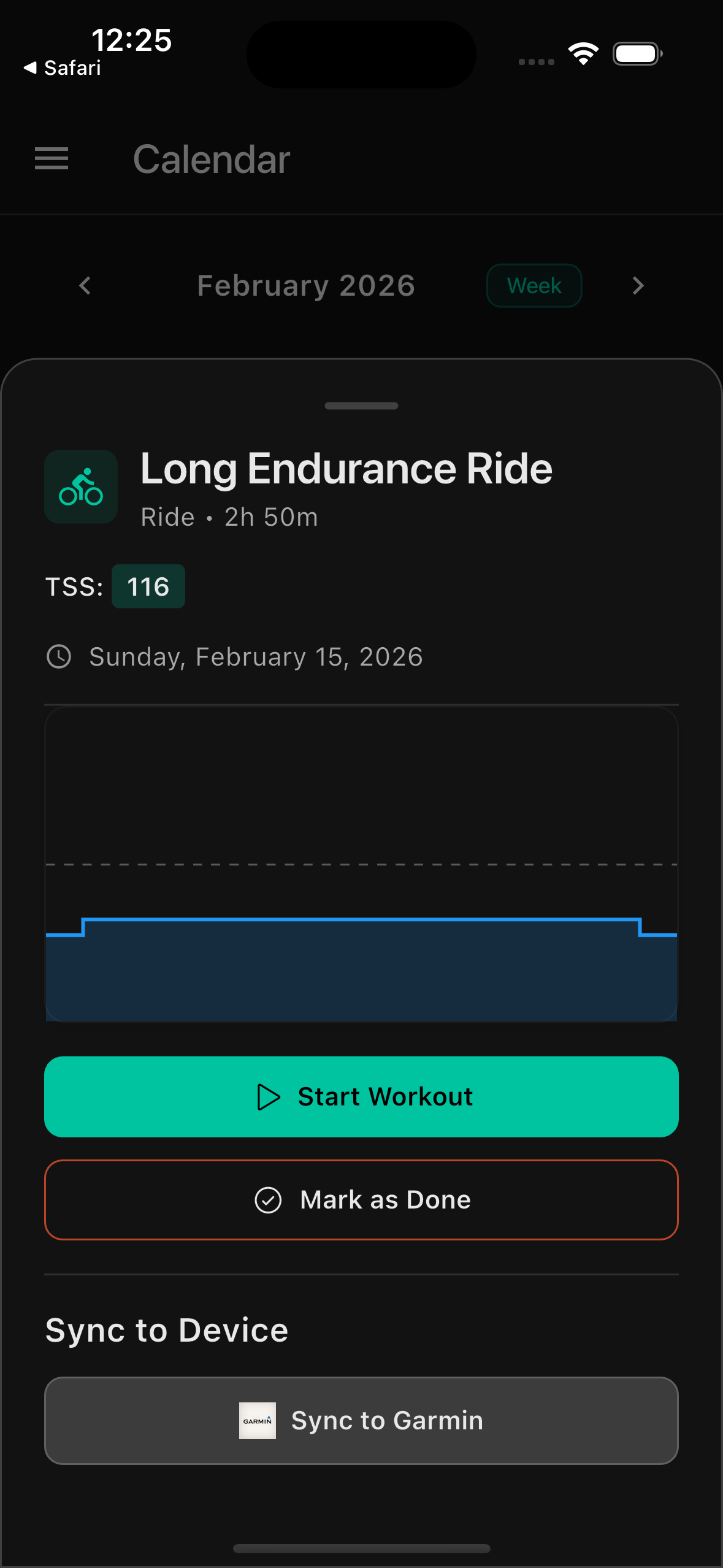Screen dimensions: 723x1568
Task: Switch calendar to Week view
Action: pyautogui.click(x=534, y=286)
